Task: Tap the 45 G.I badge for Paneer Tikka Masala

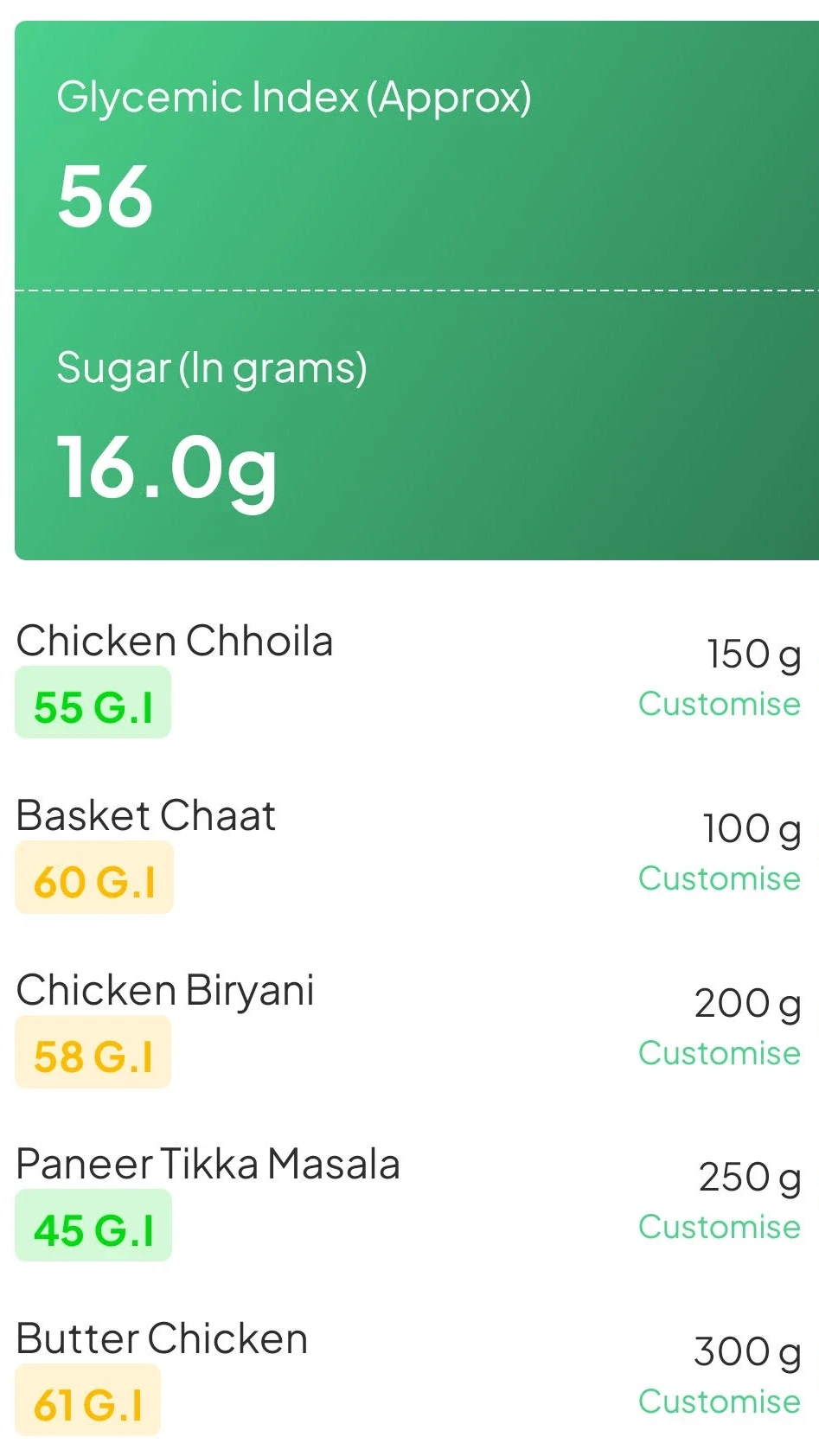Action: pyautogui.click(x=93, y=1225)
